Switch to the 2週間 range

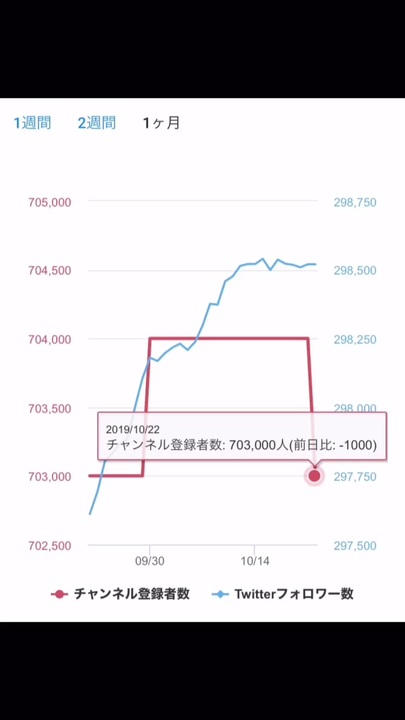(x=96, y=123)
